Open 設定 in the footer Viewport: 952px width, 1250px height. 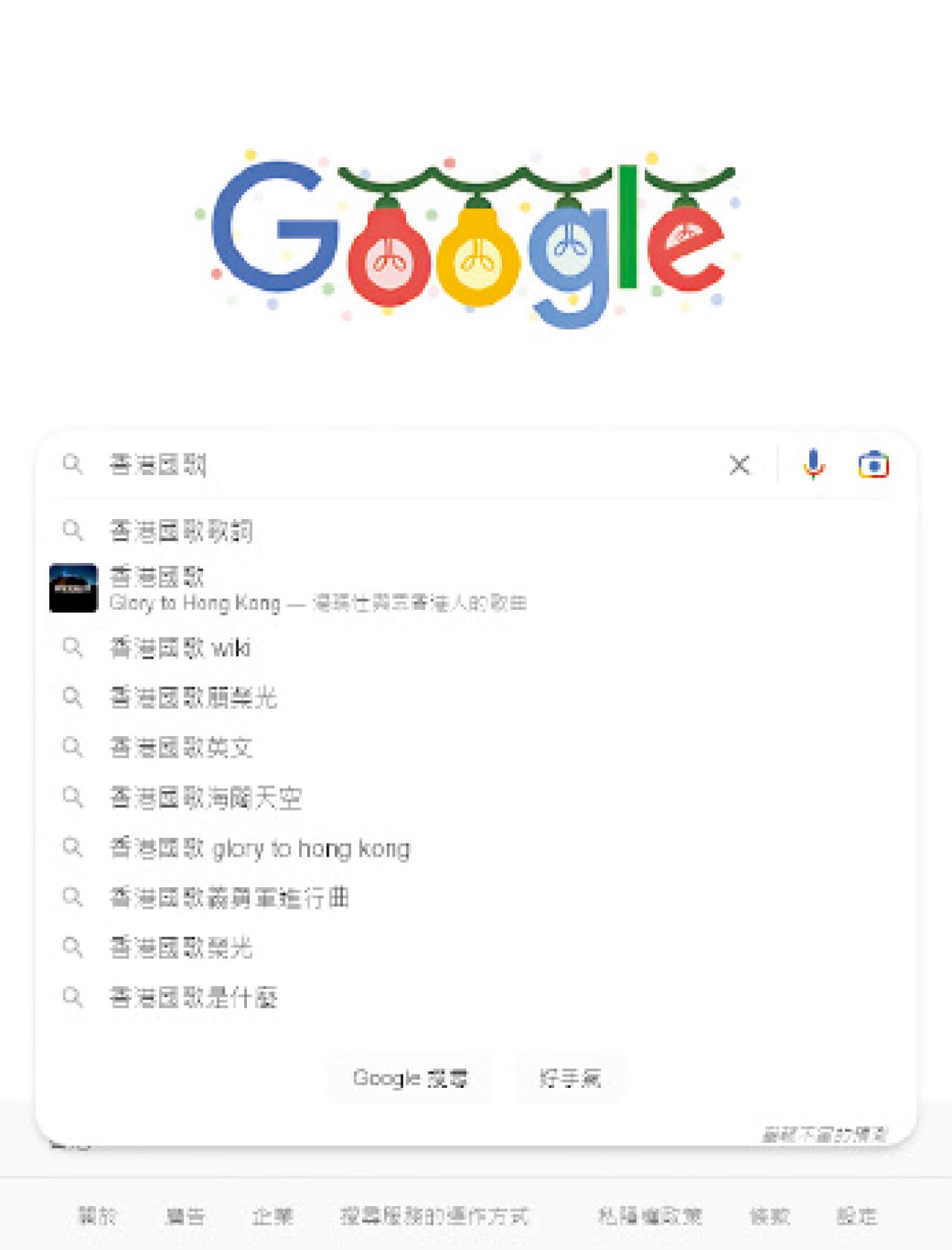click(856, 1217)
